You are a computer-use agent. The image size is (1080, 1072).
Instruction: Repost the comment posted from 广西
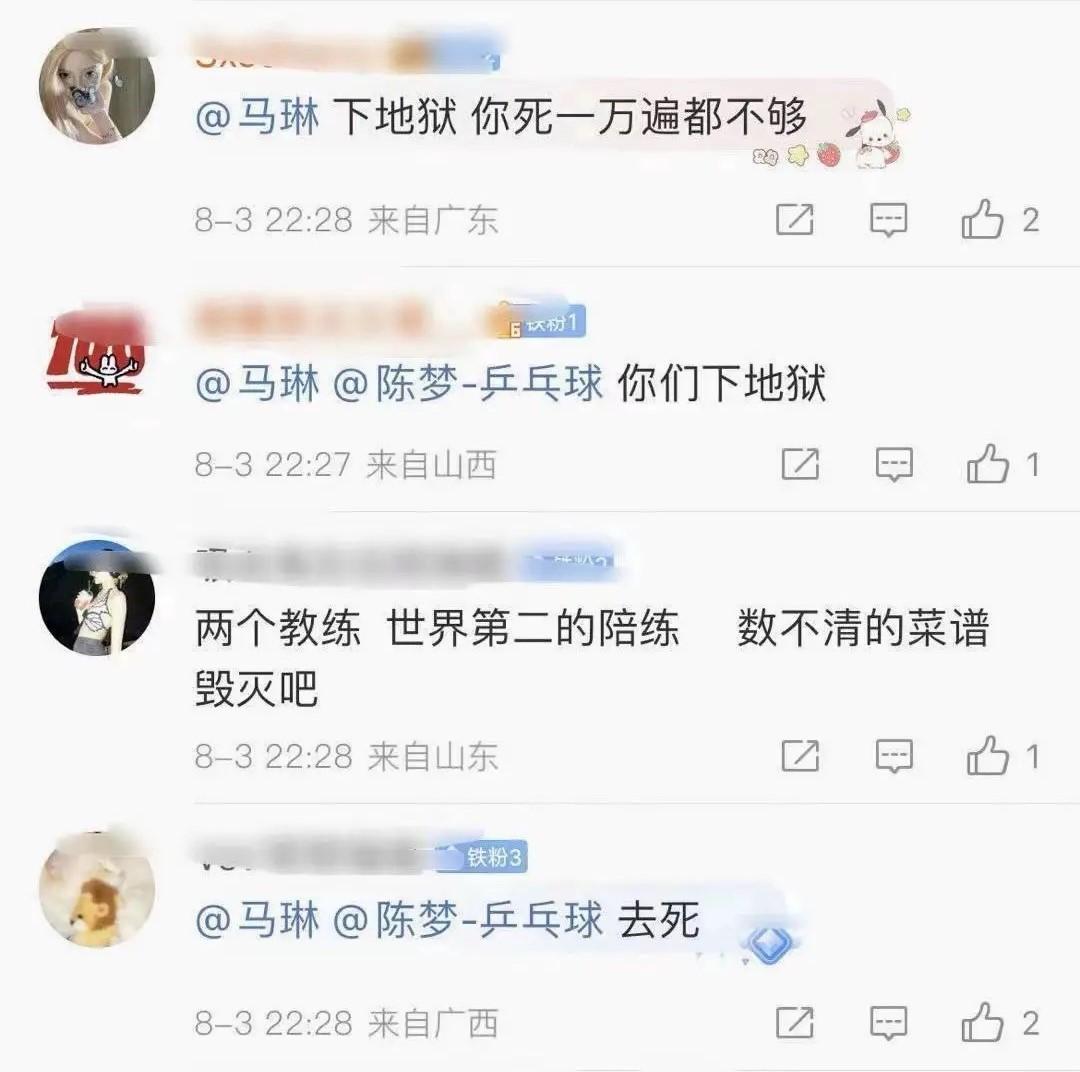(x=795, y=1022)
